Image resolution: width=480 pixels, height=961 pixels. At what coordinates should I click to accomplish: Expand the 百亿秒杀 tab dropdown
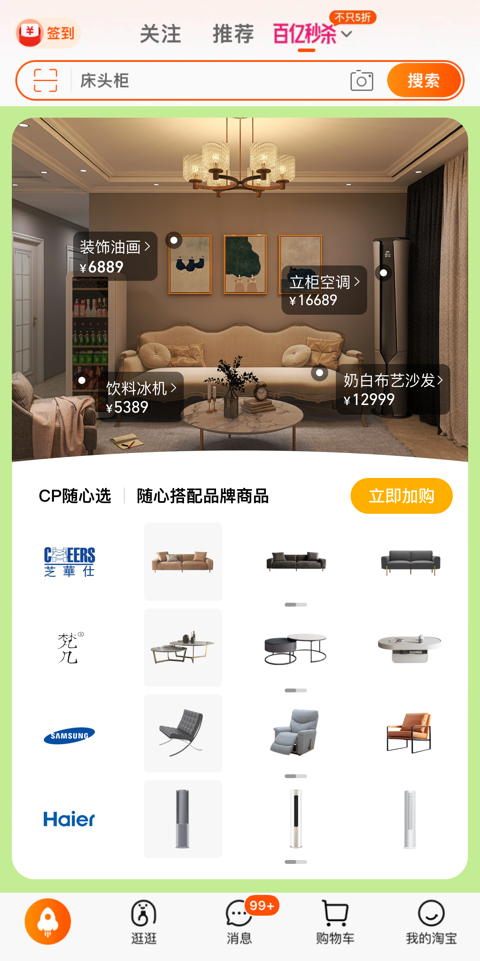click(346, 34)
